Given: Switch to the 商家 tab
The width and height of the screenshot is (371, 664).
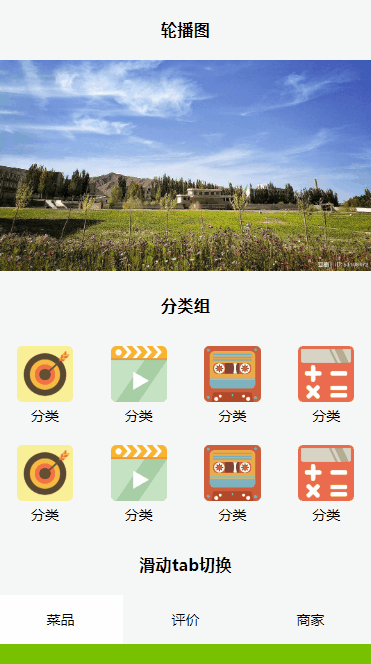Looking at the screenshot, I should tap(310, 620).
